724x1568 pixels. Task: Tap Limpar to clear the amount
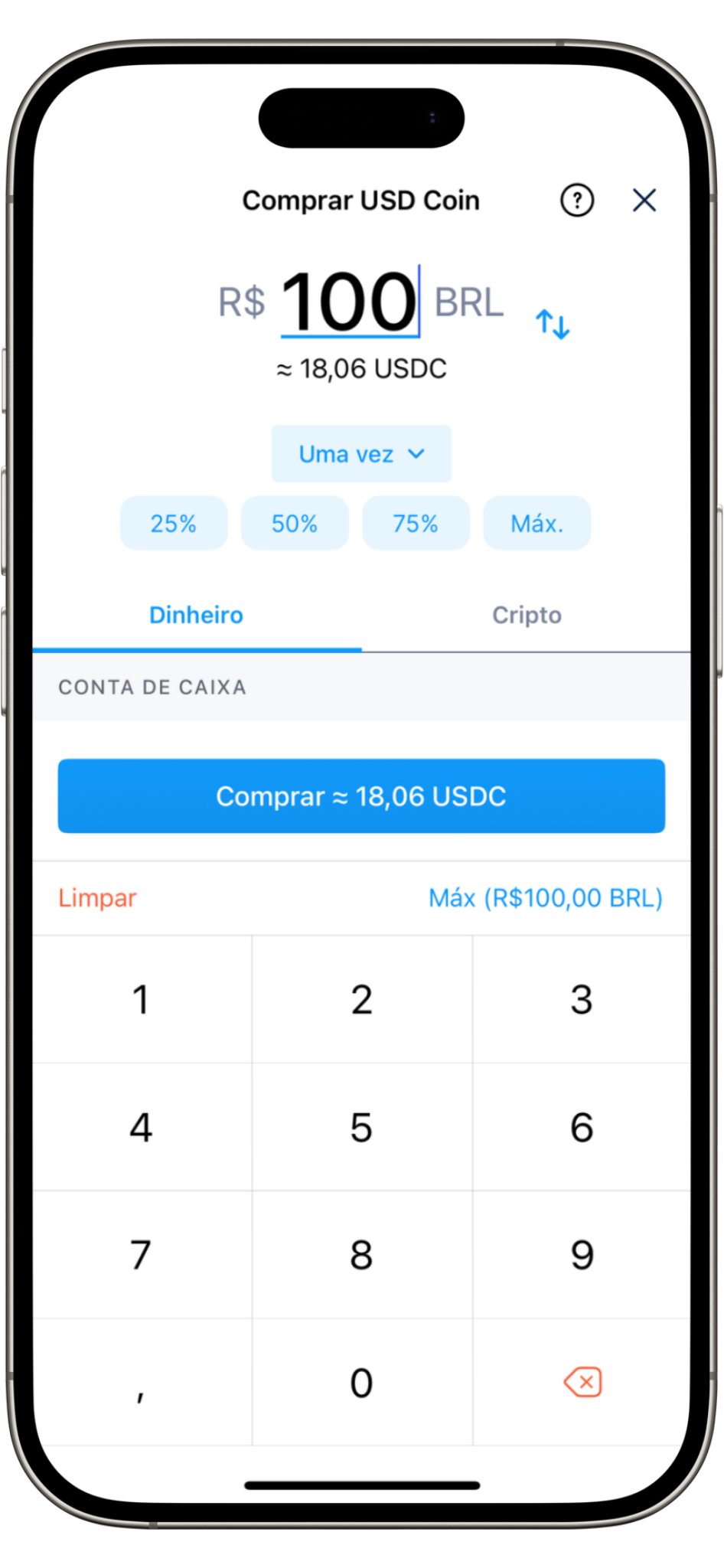(x=97, y=898)
